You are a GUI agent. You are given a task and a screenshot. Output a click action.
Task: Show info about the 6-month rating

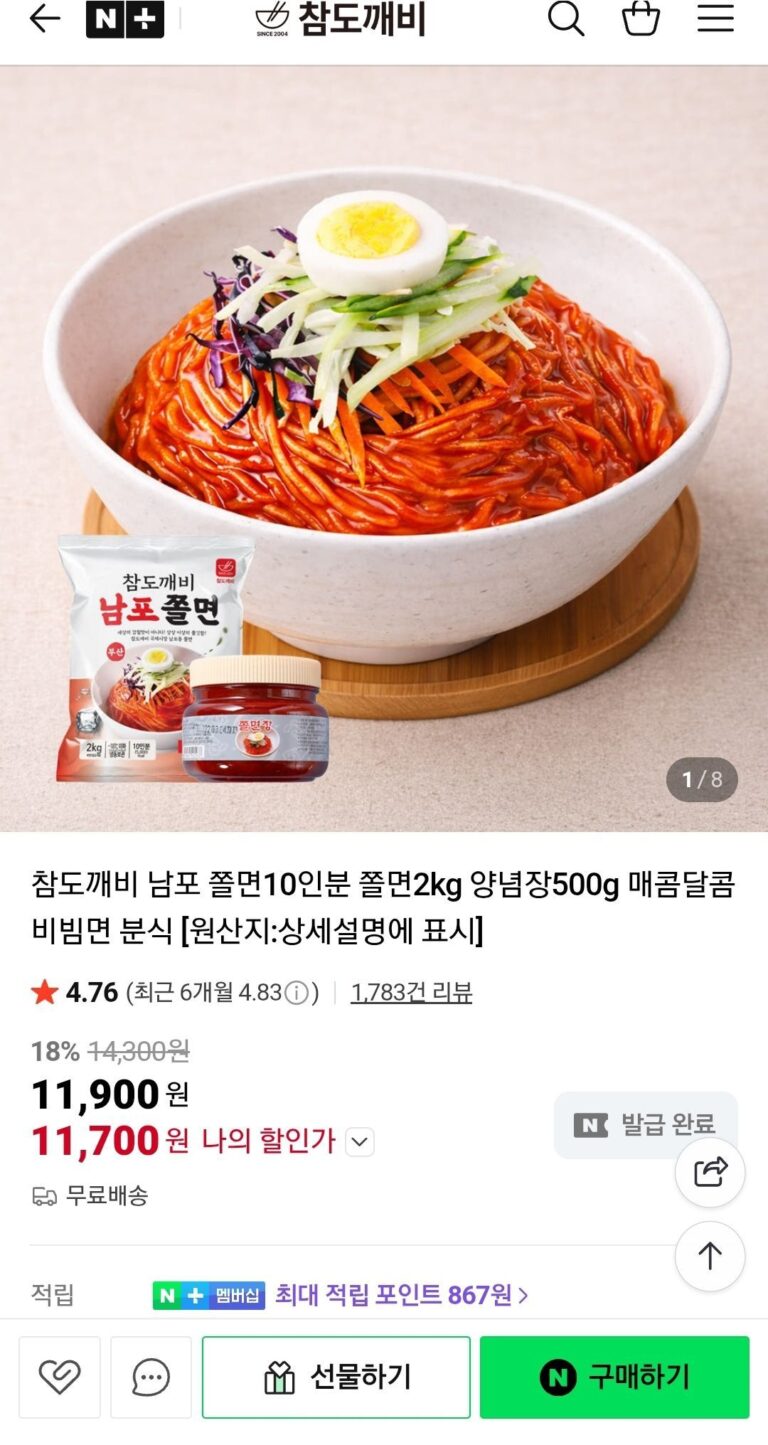296,993
